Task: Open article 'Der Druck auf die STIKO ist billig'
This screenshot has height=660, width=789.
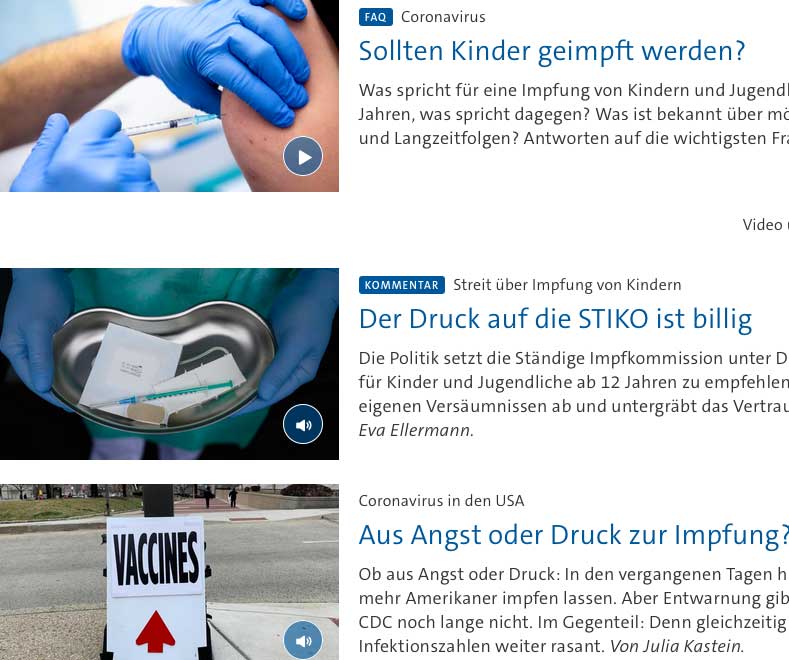Action: [x=555, y=319]
